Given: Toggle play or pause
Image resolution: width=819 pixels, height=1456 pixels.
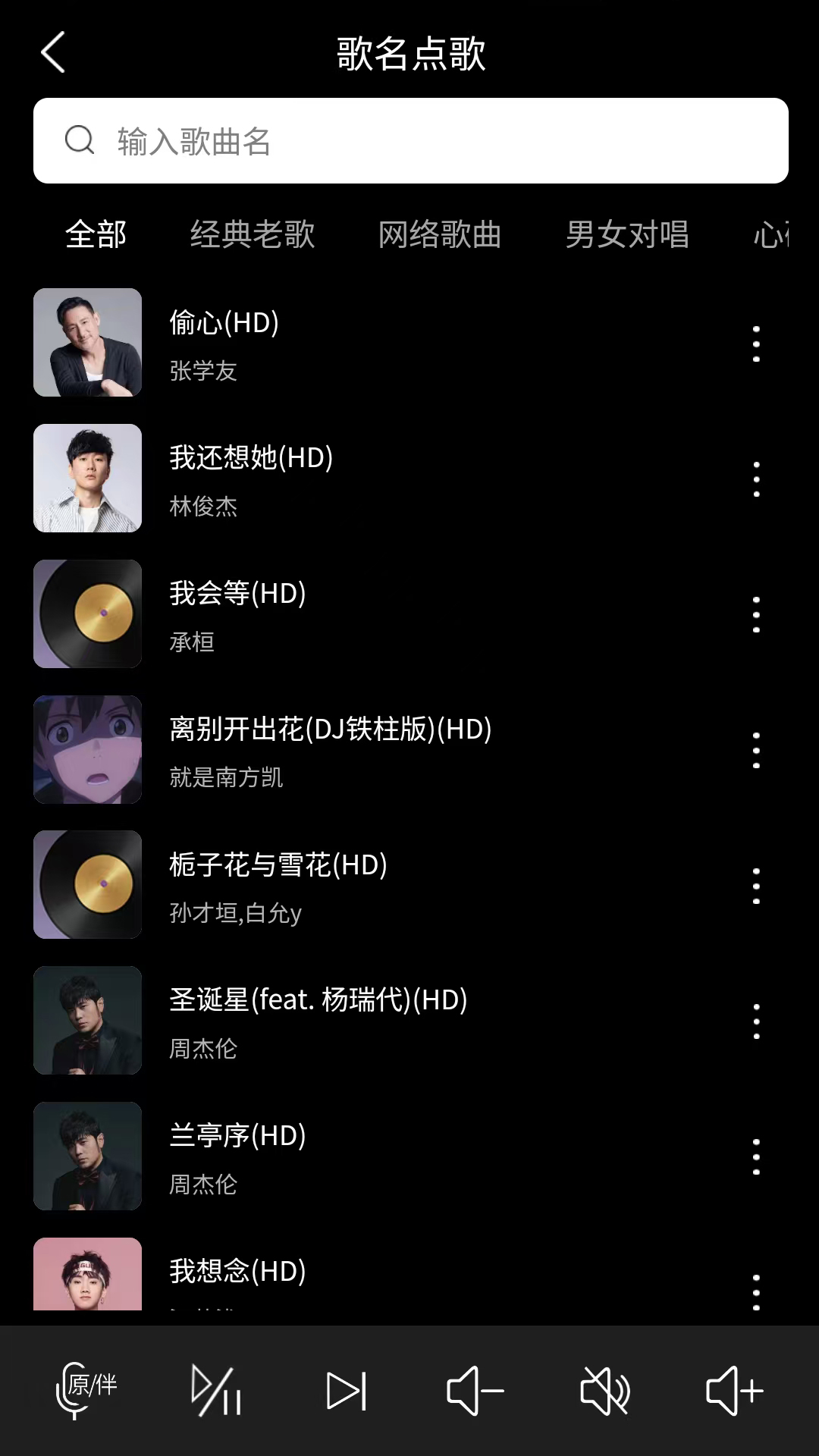Looking at the screenshot, I should coord(216,1391).
